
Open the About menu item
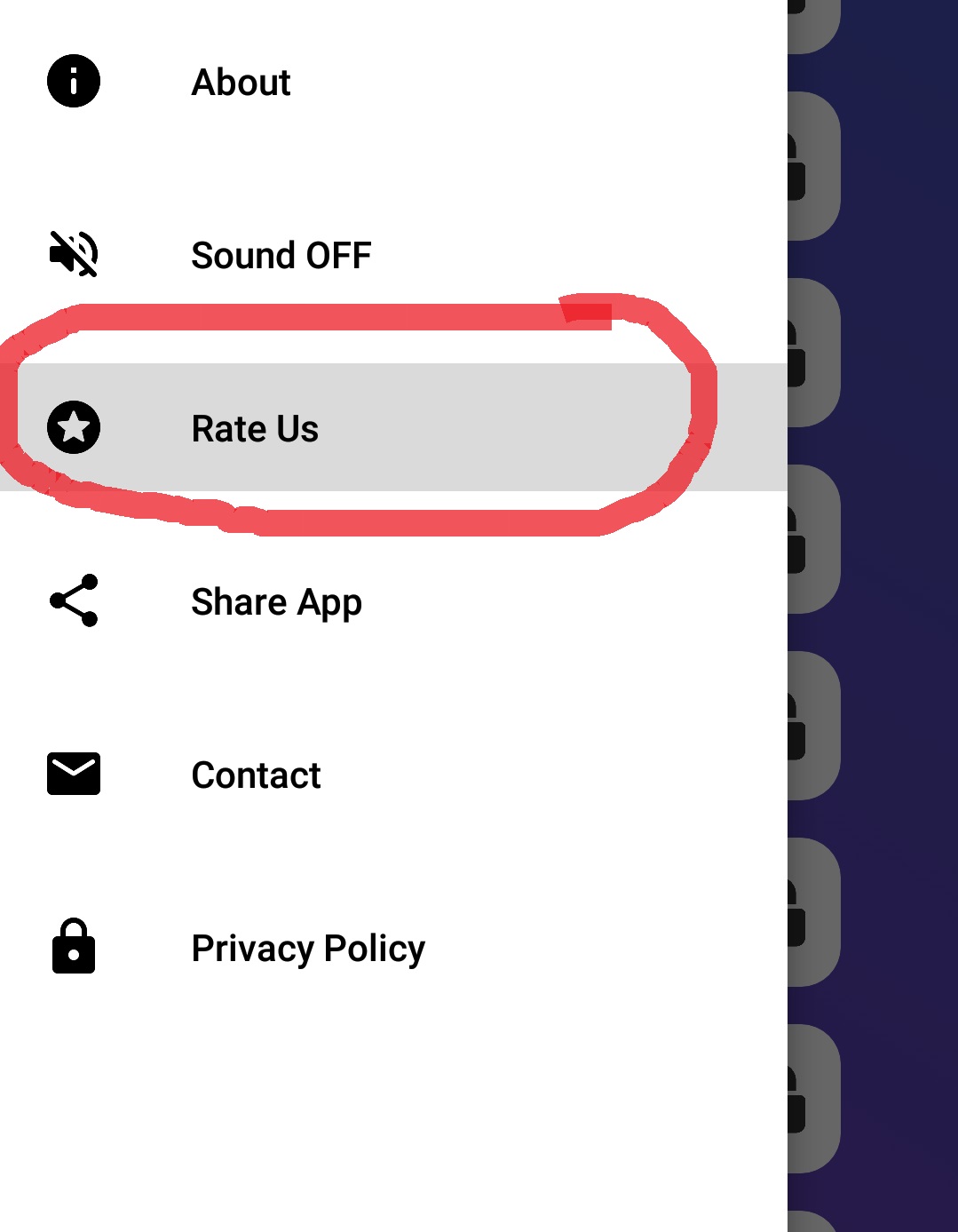tap(241, 83)
